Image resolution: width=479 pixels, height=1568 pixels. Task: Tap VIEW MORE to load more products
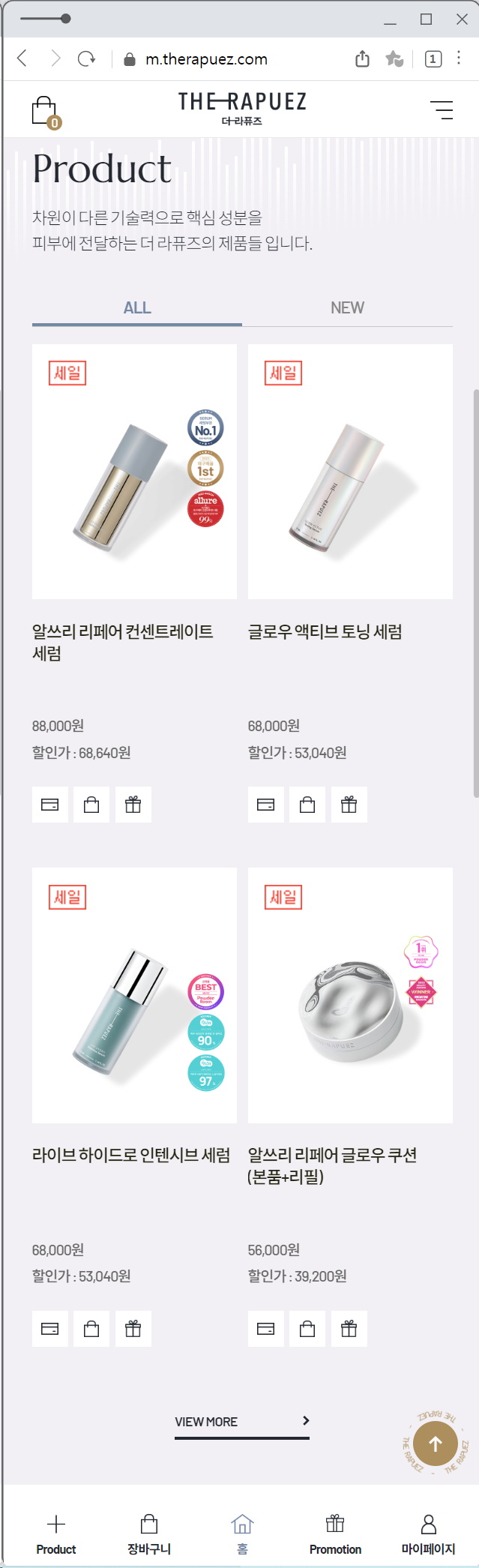241,1422
